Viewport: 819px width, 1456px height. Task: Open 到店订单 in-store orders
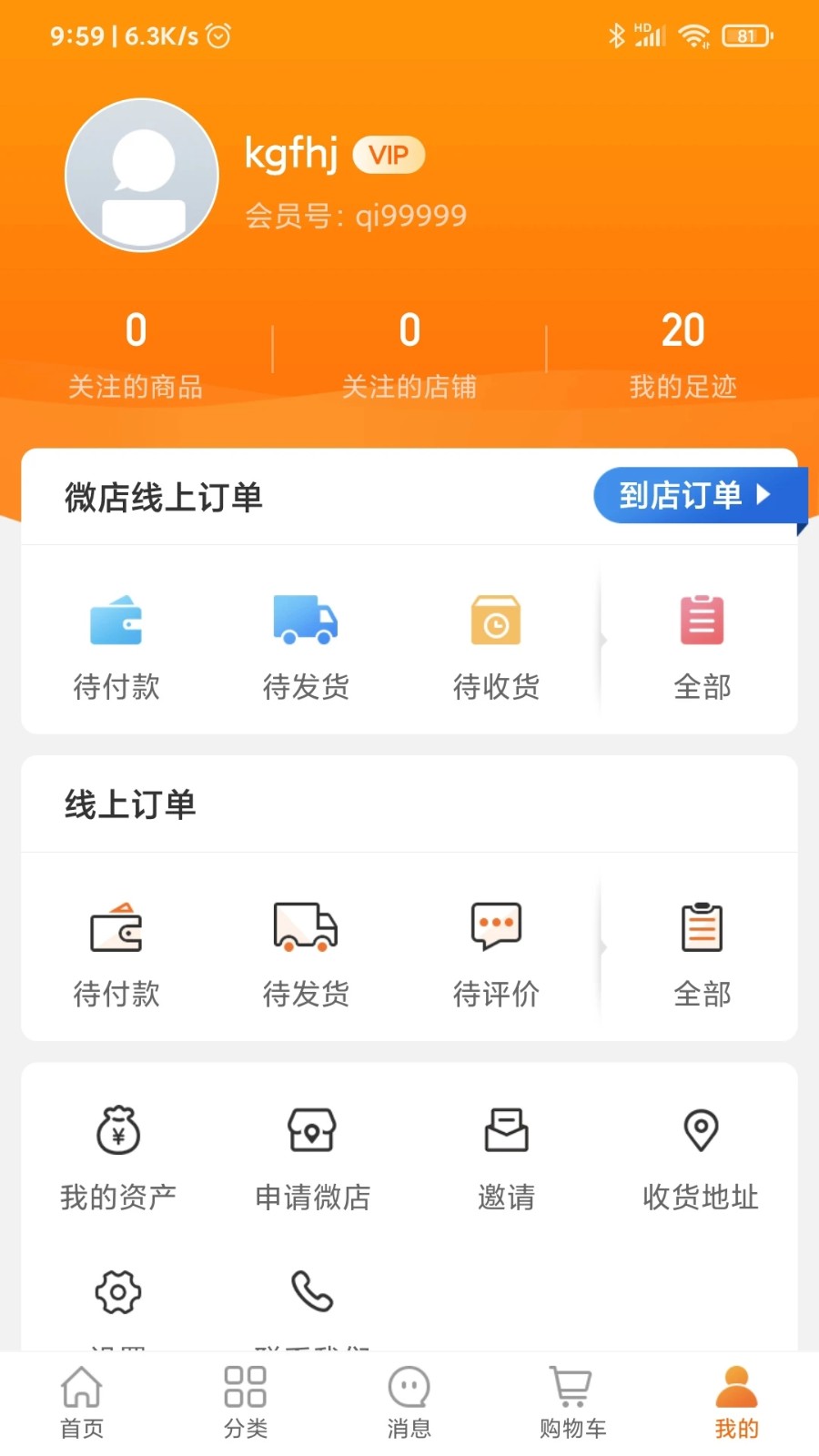(x=699, y=496)
